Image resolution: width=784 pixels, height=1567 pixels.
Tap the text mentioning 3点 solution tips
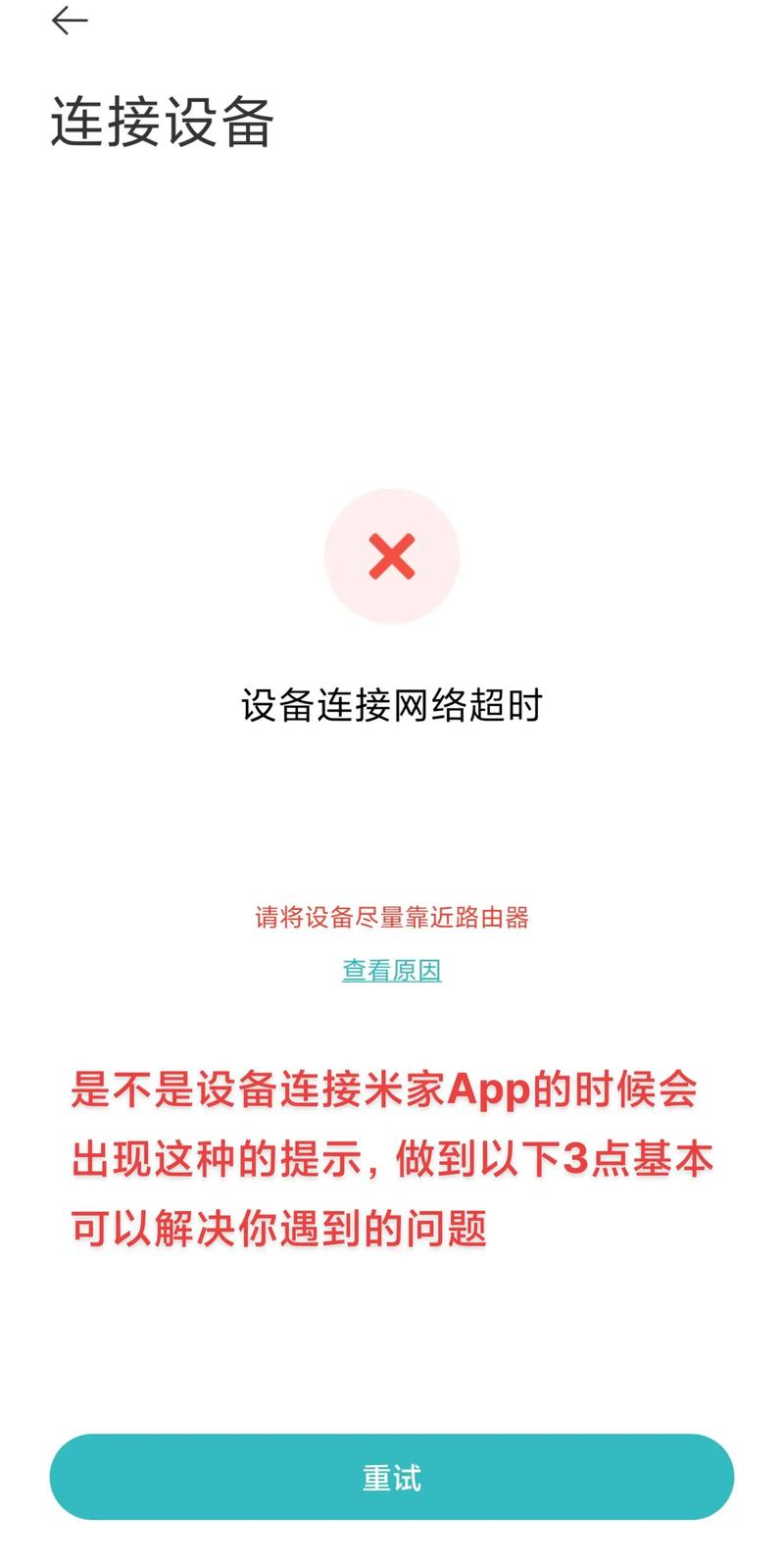(392, 1157)
